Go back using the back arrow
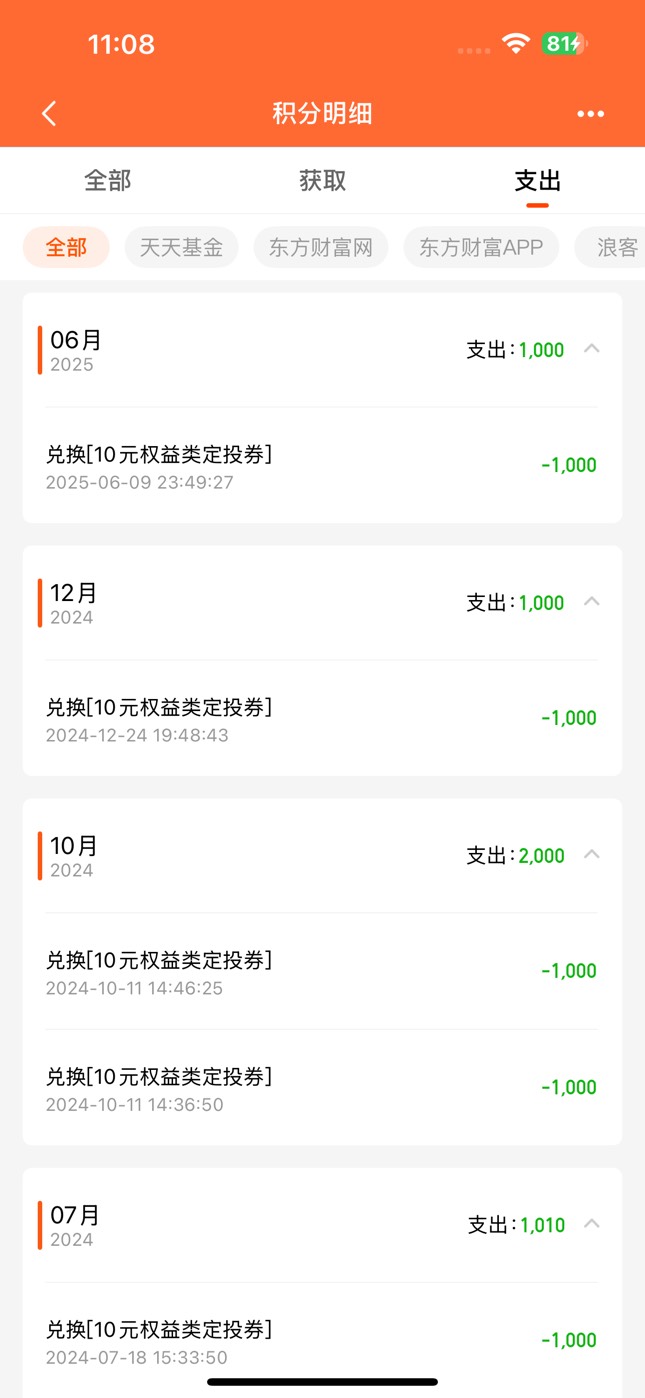 49,113
